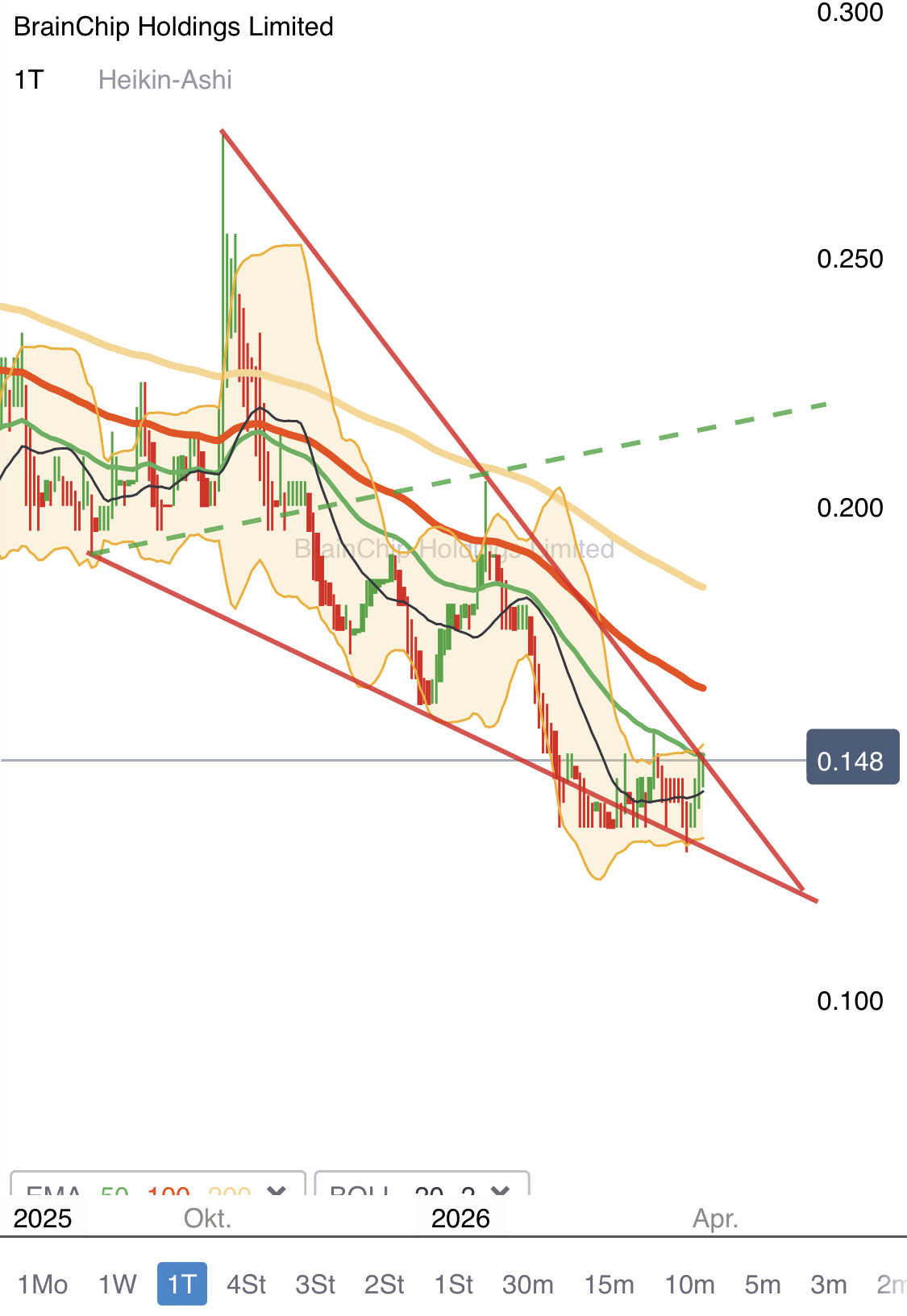Switch to the 10m interval

[689, 1284]
